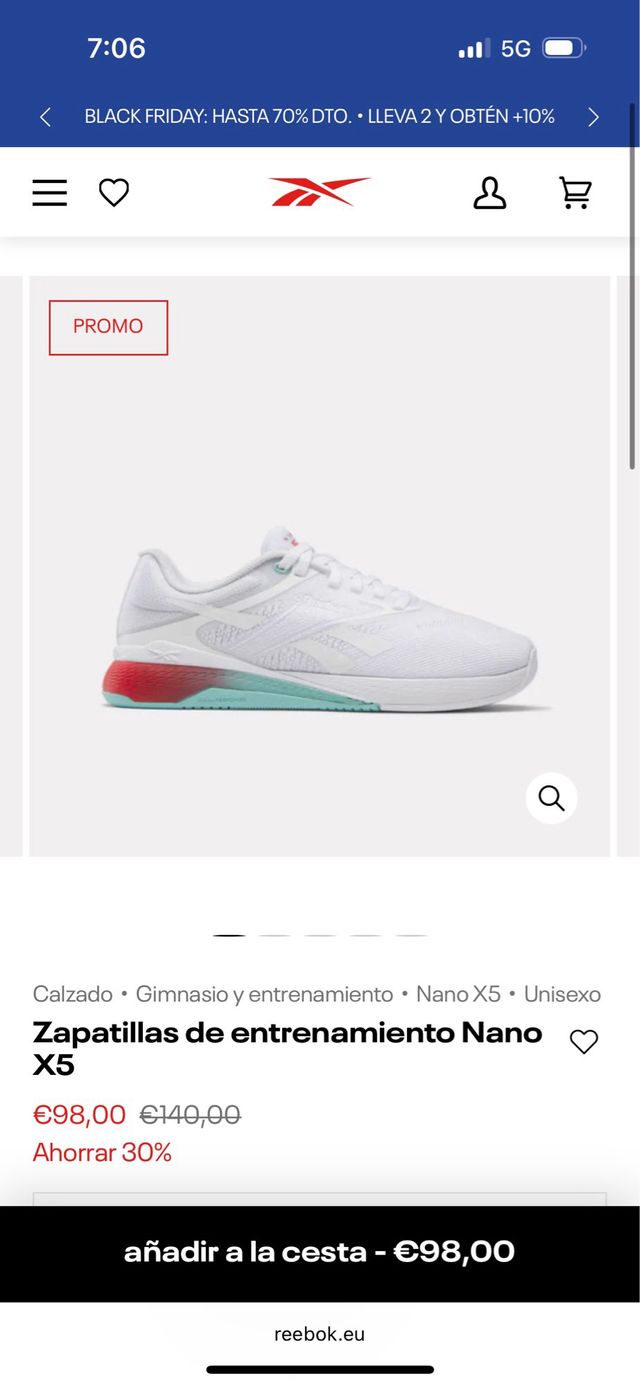
Task: Open the Calzado breadcrumb
Action: click(x=73, y=994)
